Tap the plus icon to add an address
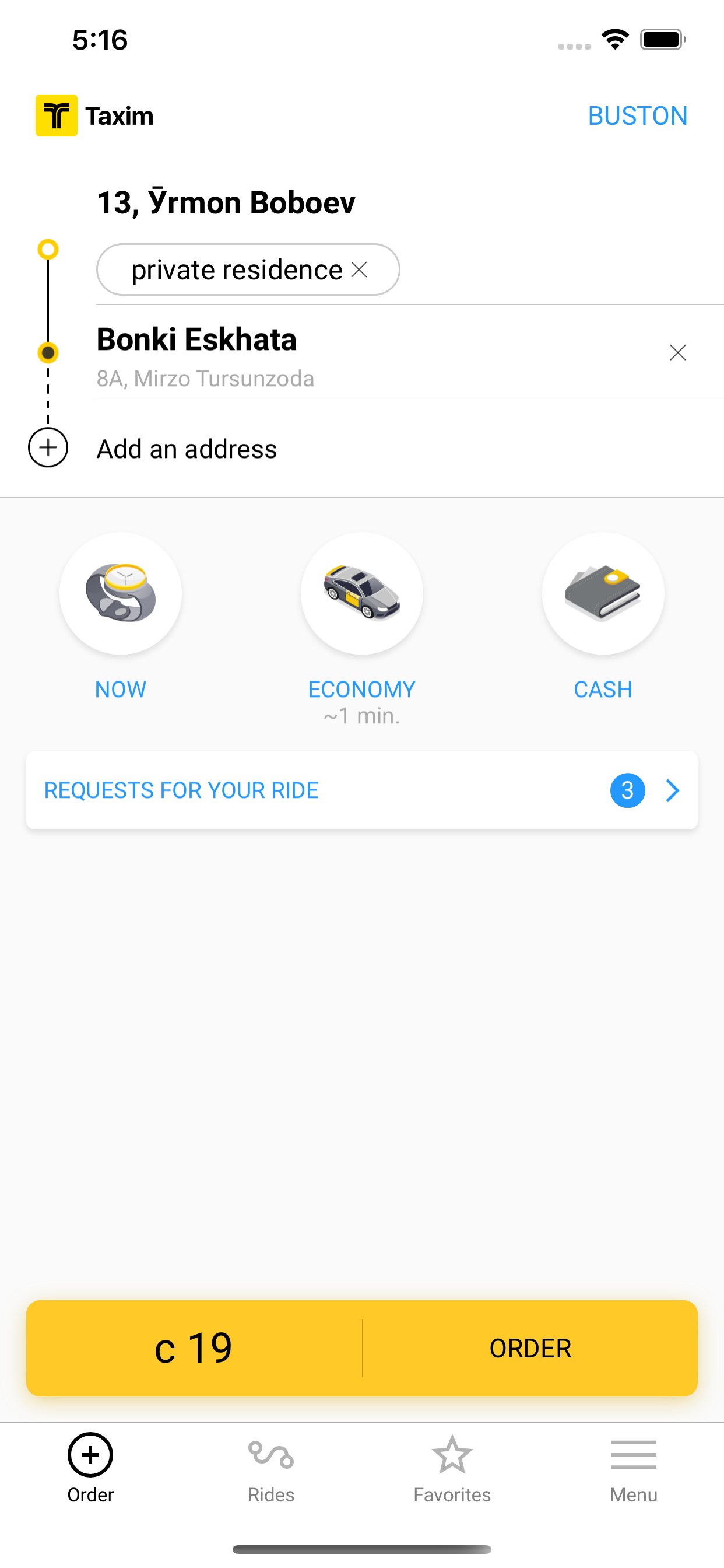This screenshot has width=724, height=1568. [x=48, y=447]
